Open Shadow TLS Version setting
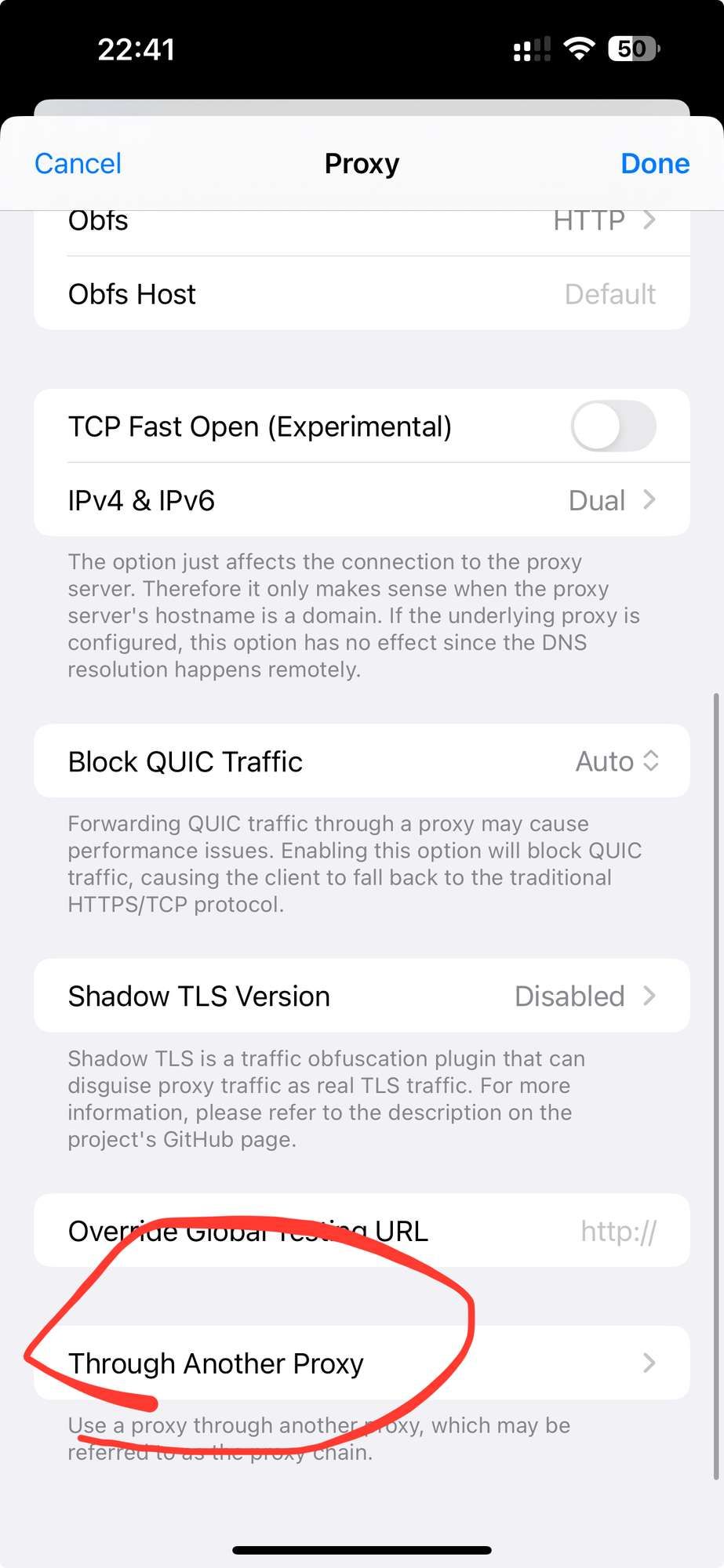This screenshot has height=1568, width=724. pos(362,996)
